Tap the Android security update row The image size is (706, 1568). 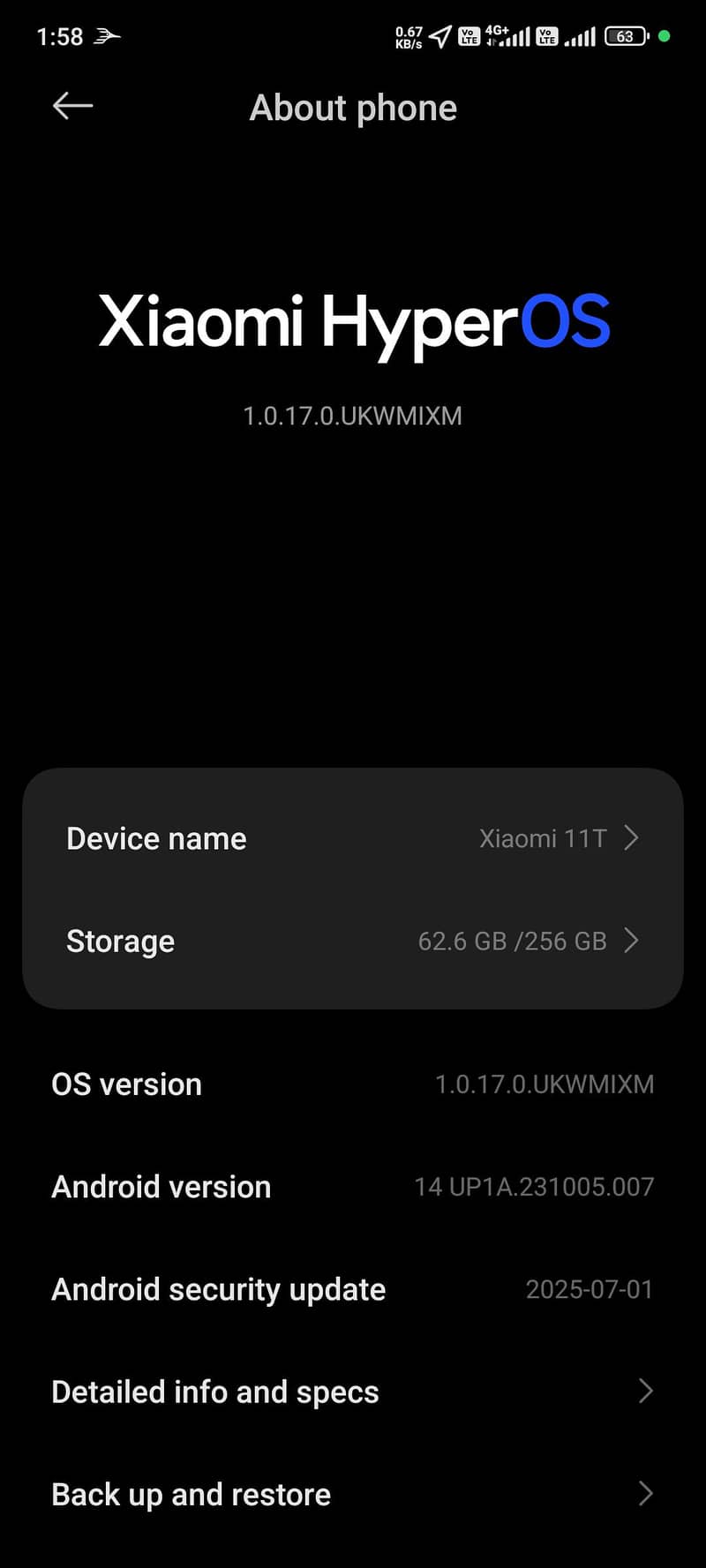(x=353, y=1289)
